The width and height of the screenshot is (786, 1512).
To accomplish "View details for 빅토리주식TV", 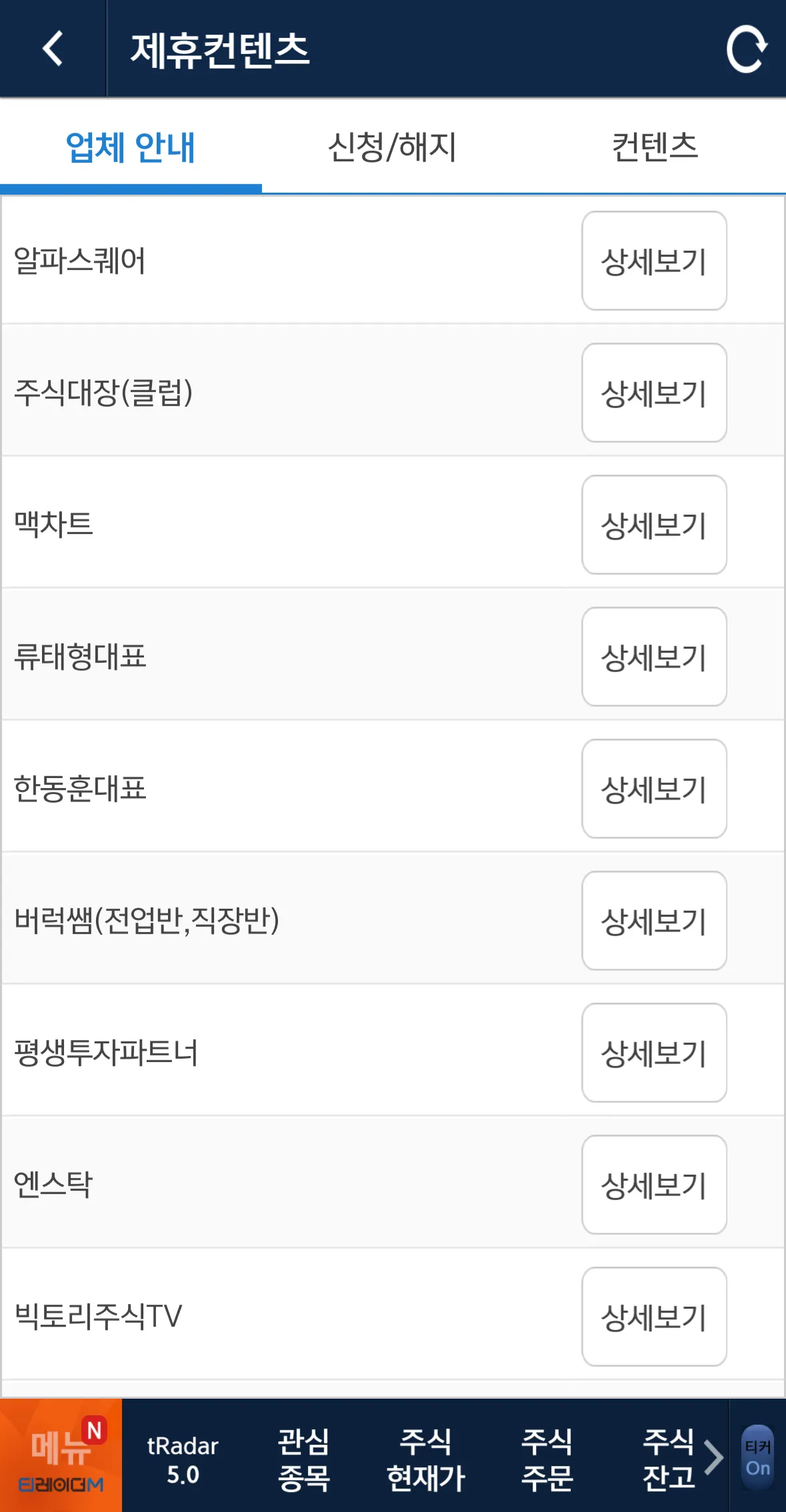I will (x=654, y=1317).
